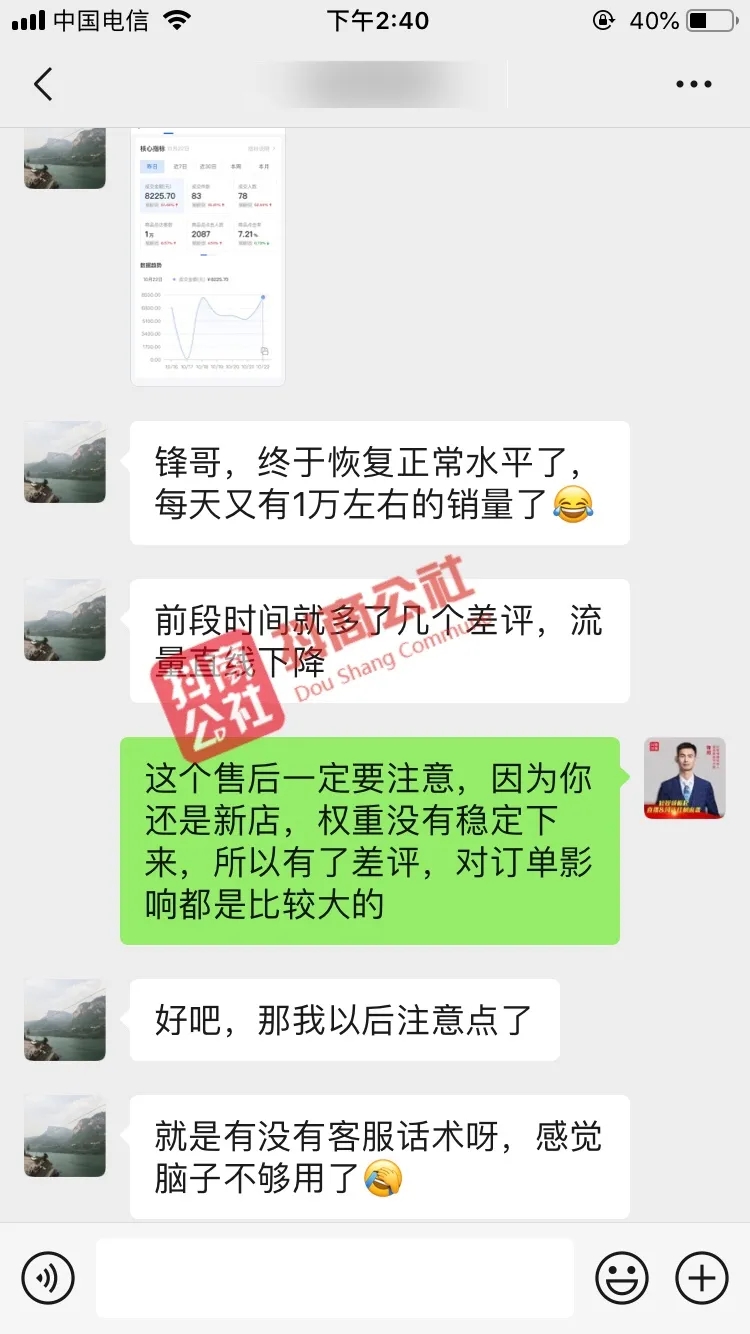Open contact avatar beside "好吧，那我以后注意点了"
This screenshot has width=750, height=1334.
(x=65, y=1020)
